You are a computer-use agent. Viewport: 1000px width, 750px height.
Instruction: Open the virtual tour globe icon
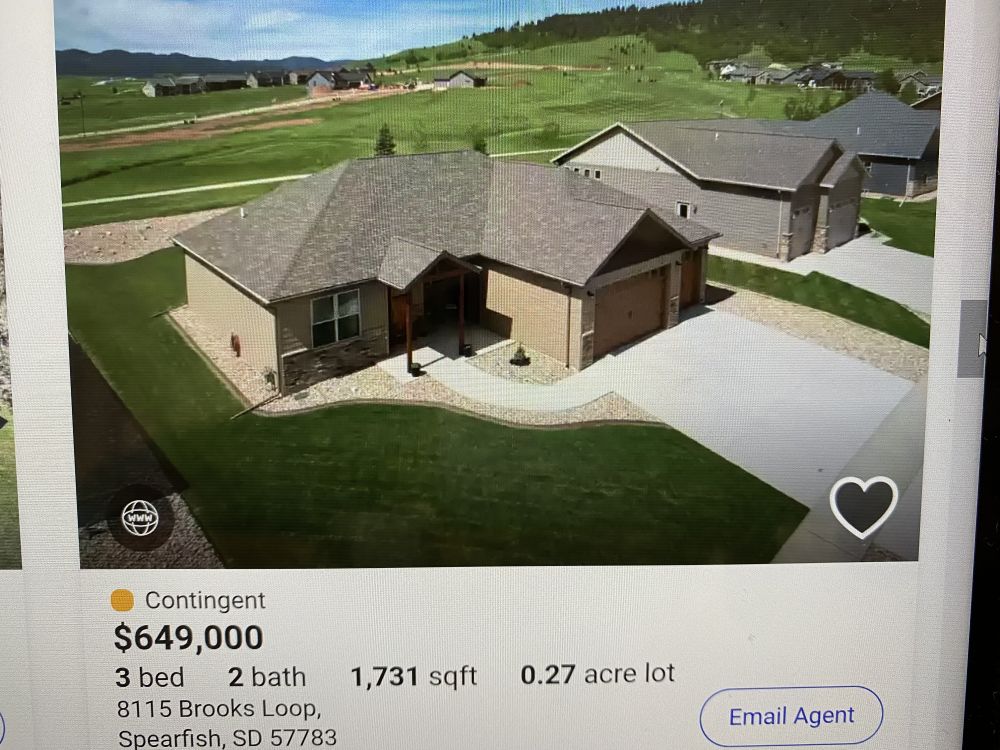point(140,517)
